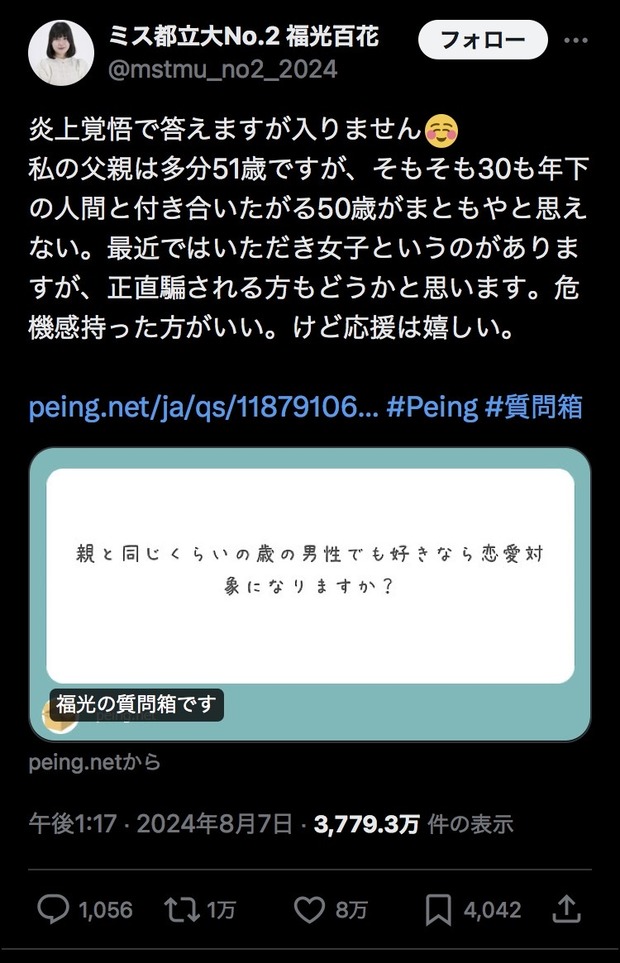Reply to this post via comment icon
The width and height of the screenshot is (620, 963).
coord(52,909)
